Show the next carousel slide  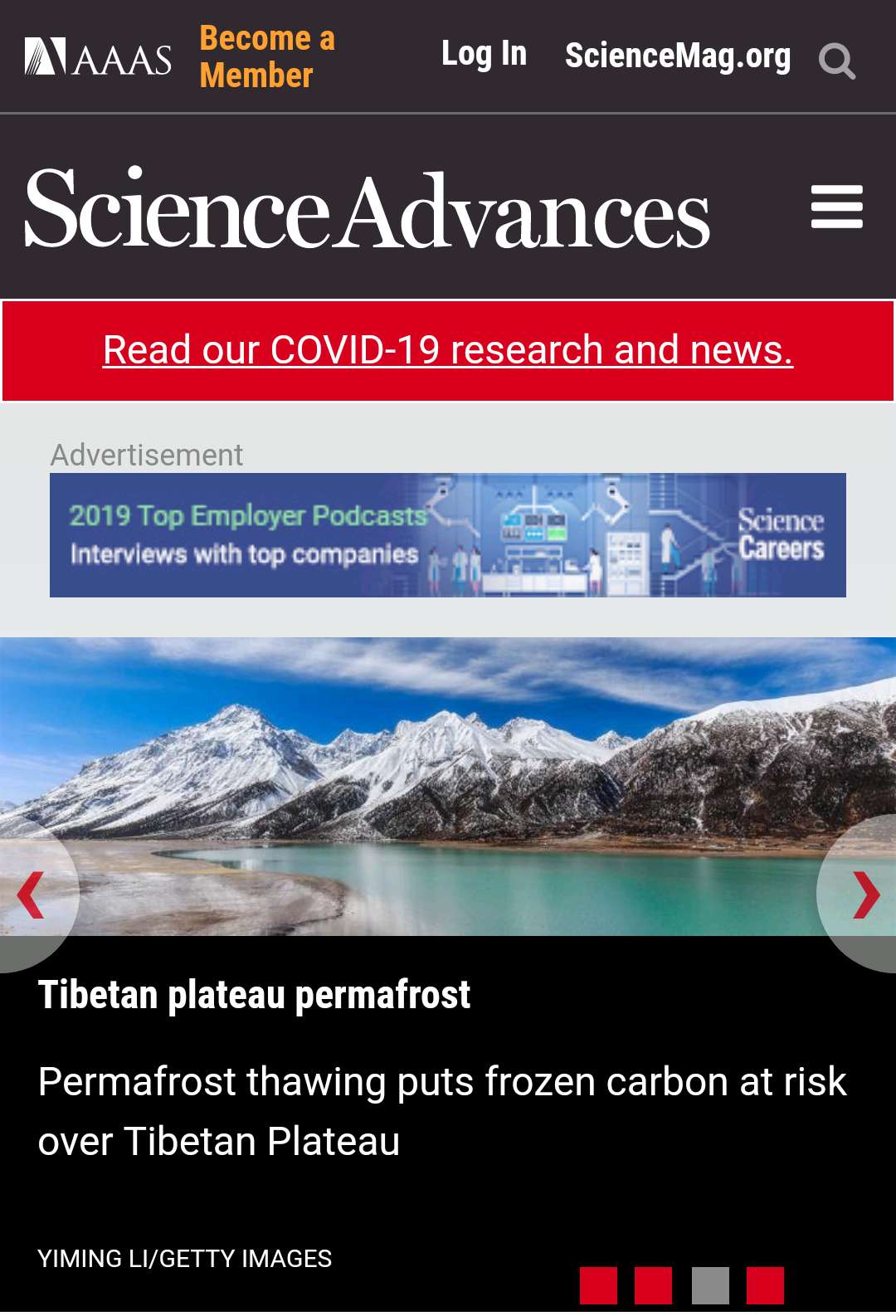pos(864,894)
